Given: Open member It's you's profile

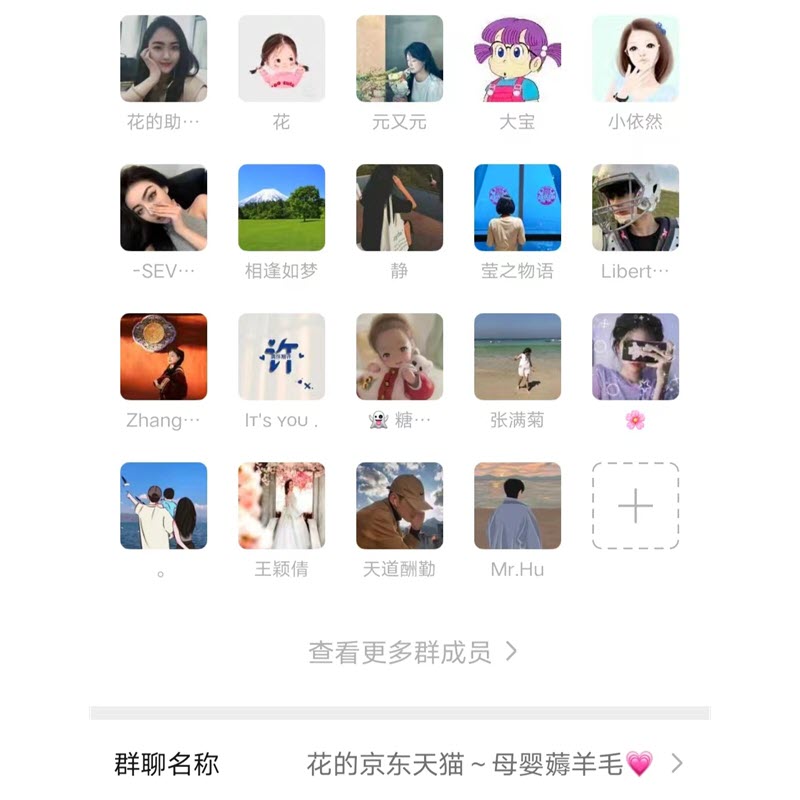Looking at the screenshot, I should 281,356.
